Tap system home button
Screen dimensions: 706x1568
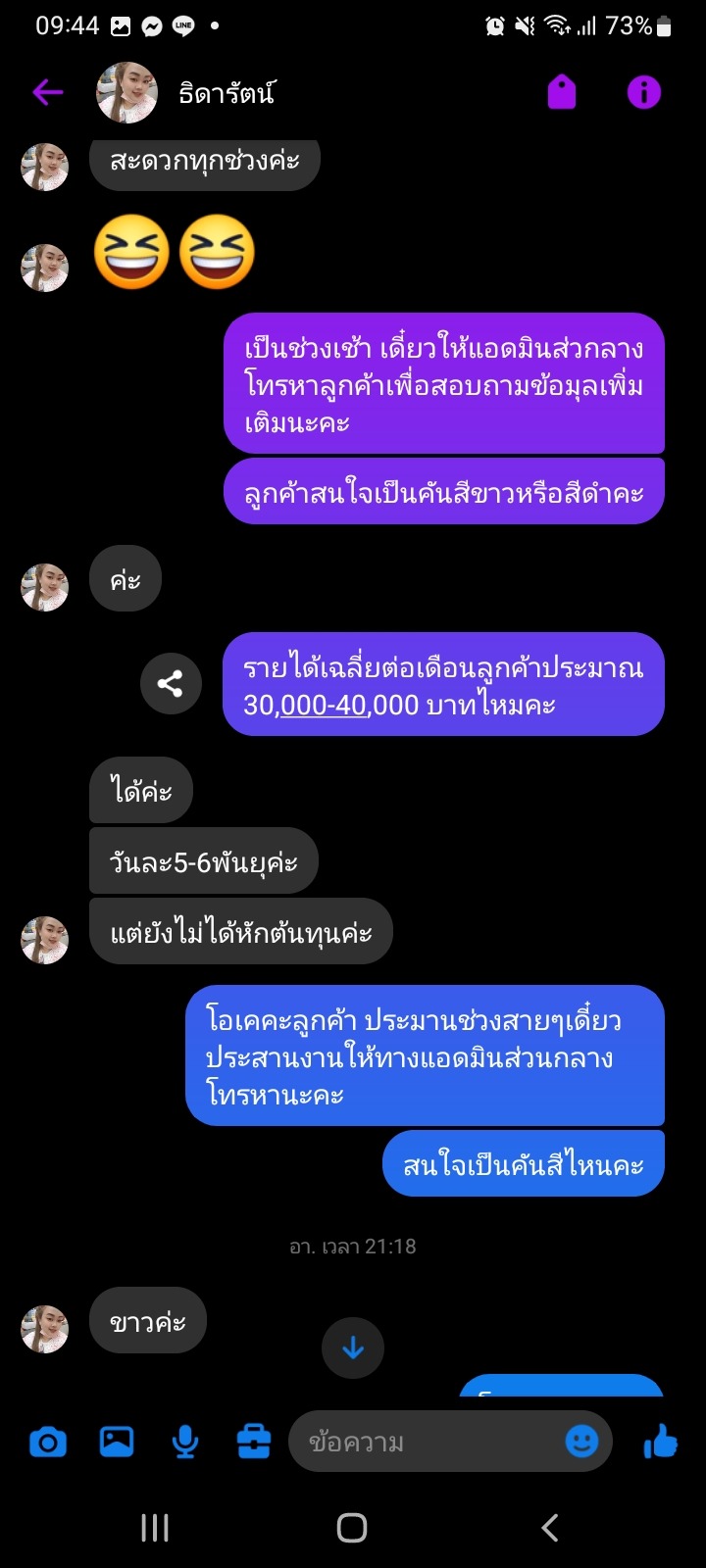point(352,1528)
